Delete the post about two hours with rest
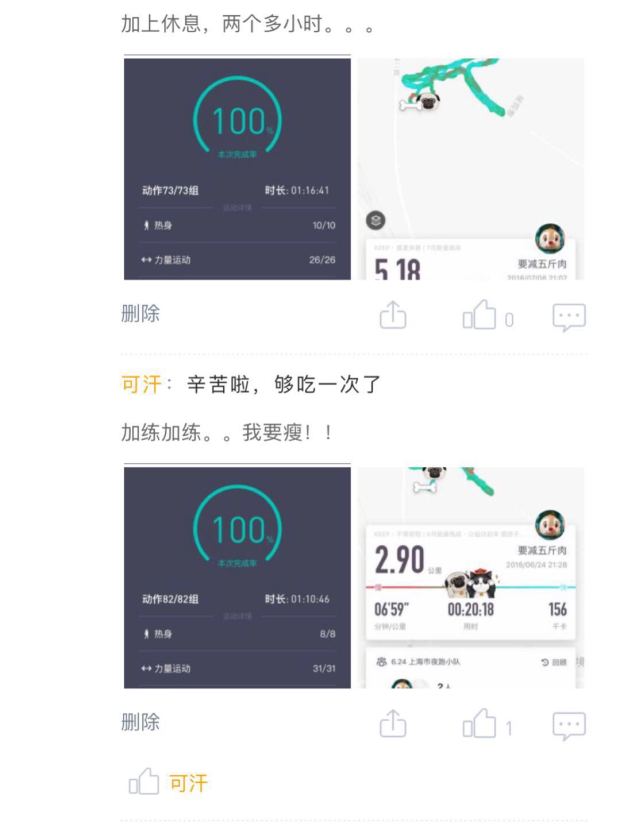 point(140,314)
